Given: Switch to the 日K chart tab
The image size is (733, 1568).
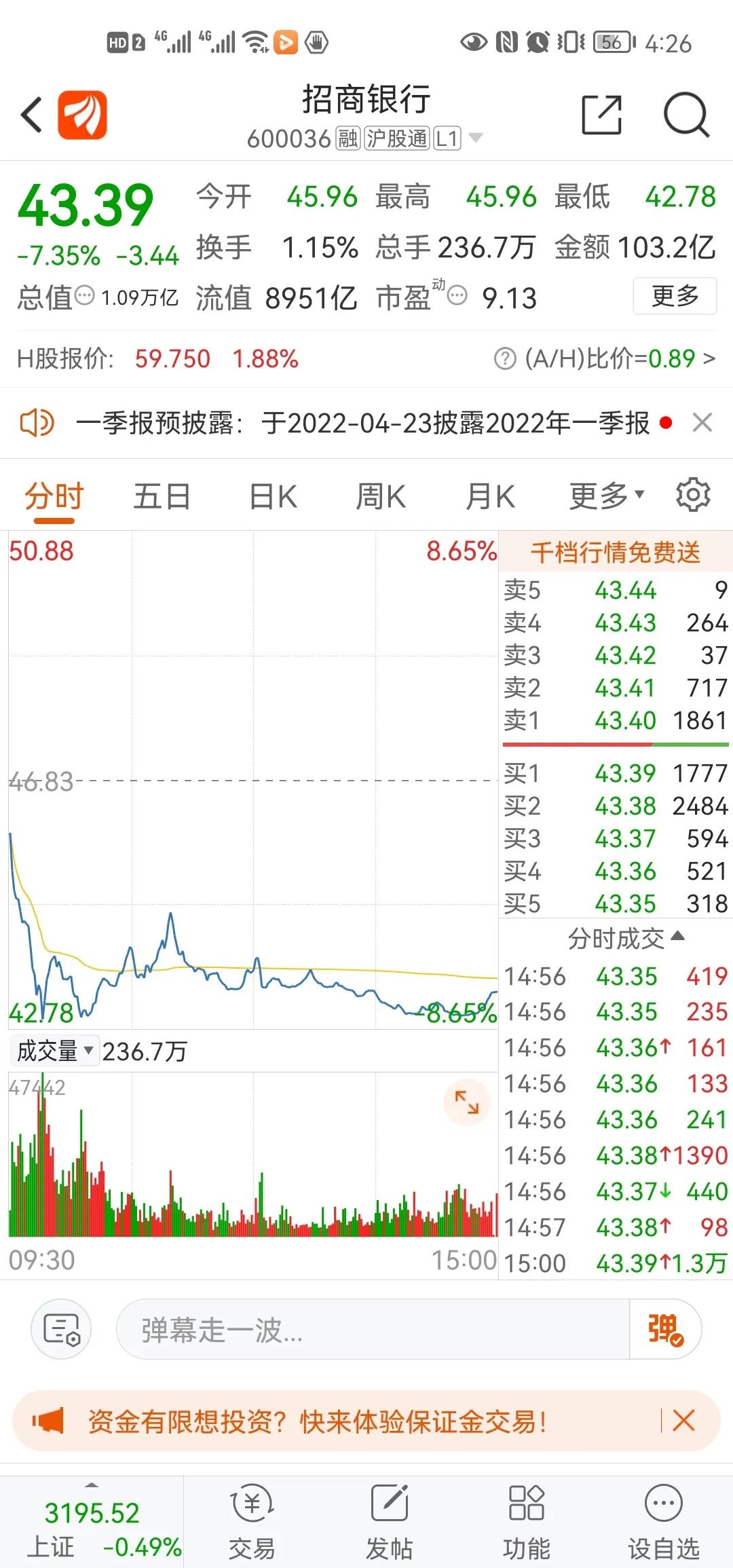Looking at the screenshot, I should 273,496.
